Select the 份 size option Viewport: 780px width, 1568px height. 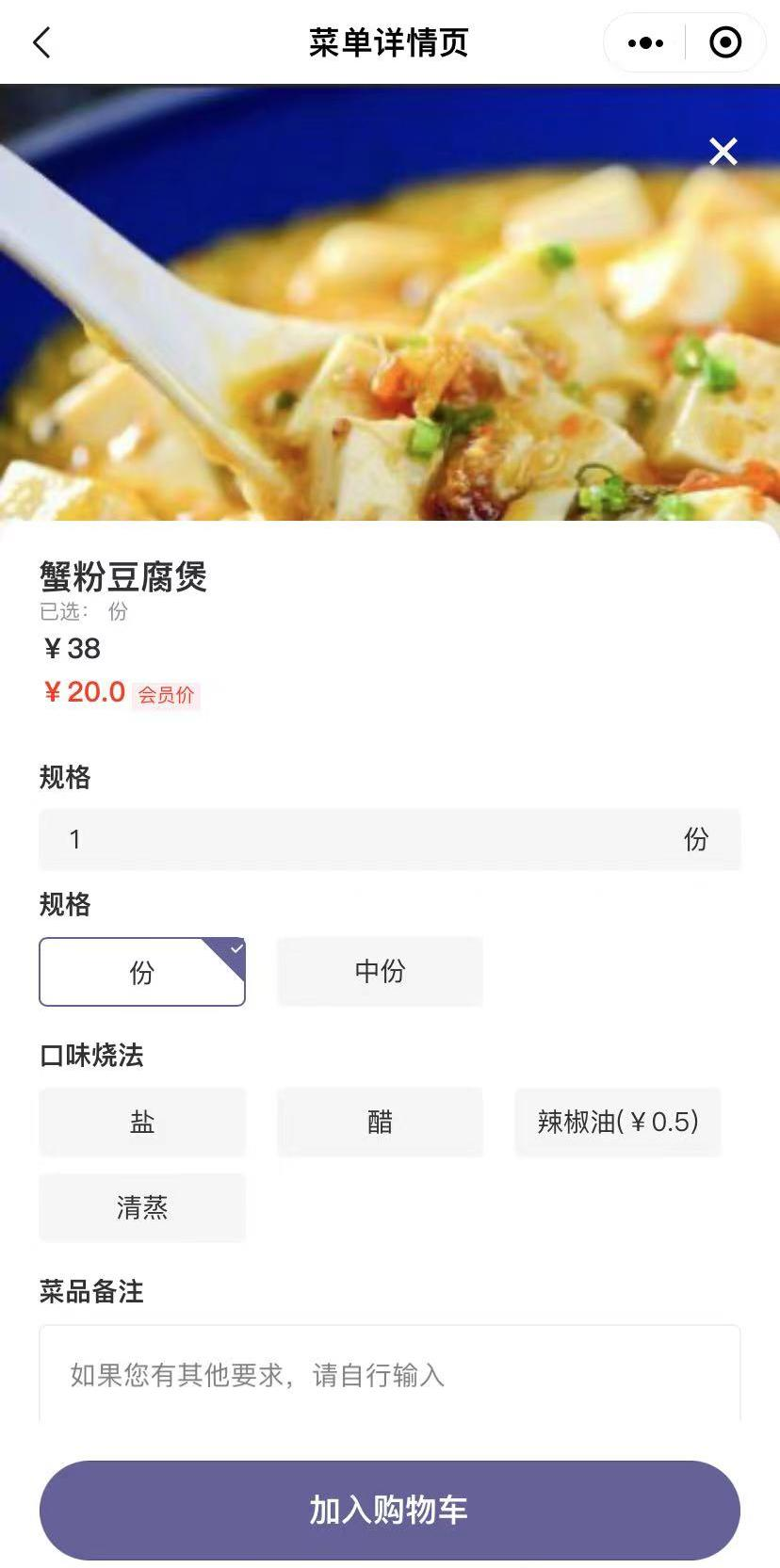click(x=142, y=972)
